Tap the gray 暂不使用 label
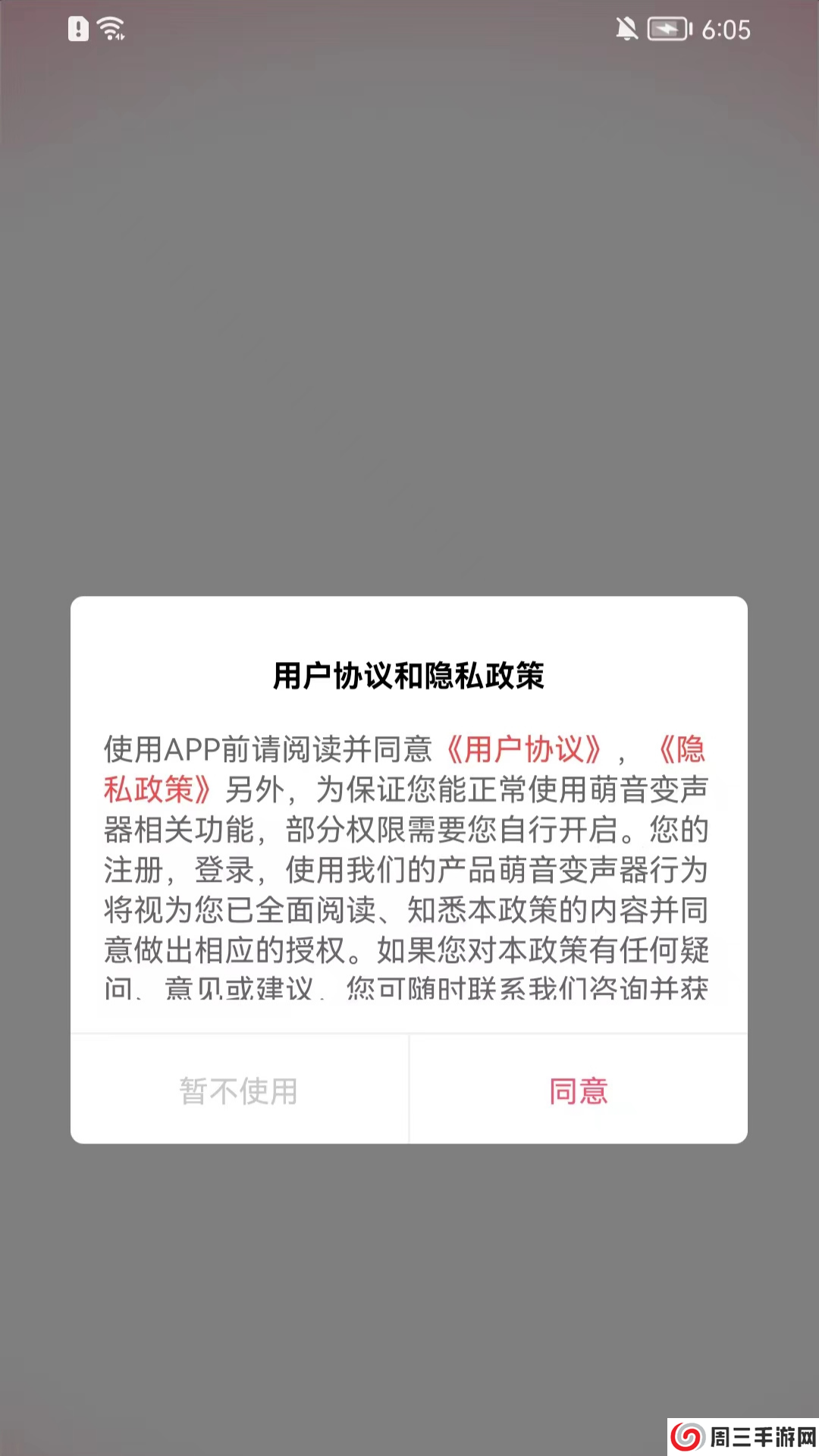 (239, 1090)
